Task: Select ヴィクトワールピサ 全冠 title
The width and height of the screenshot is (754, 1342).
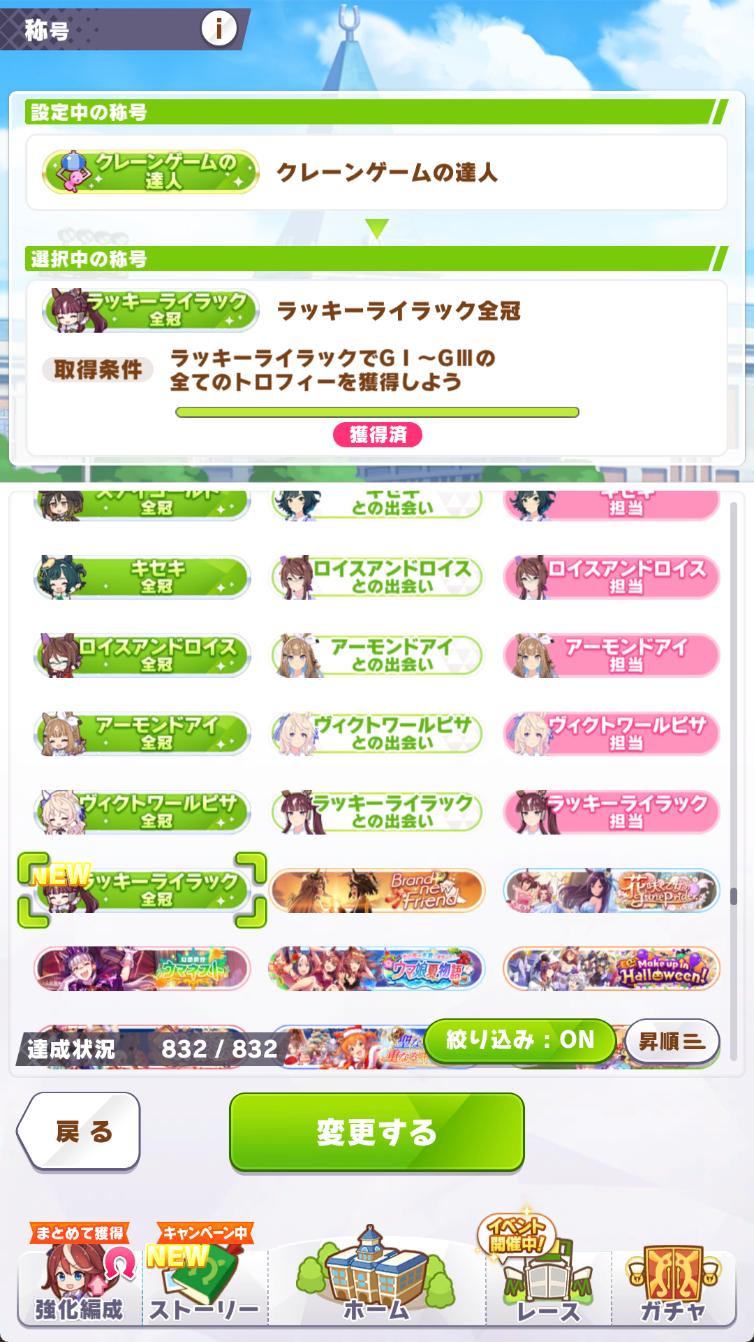Action: (x=142, y=811)
